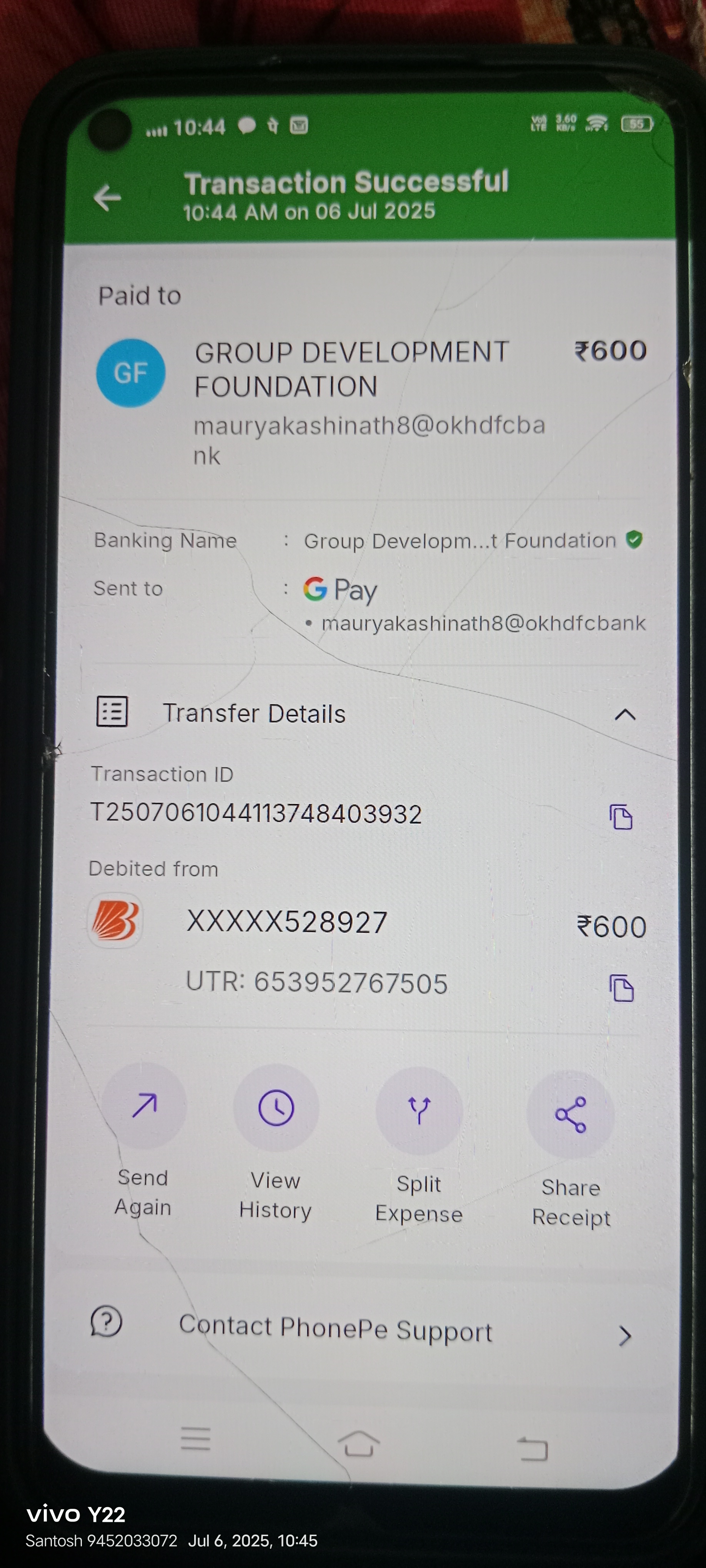
Task: Open View History
Action: pyautogui.click(x=276, y=1108)
